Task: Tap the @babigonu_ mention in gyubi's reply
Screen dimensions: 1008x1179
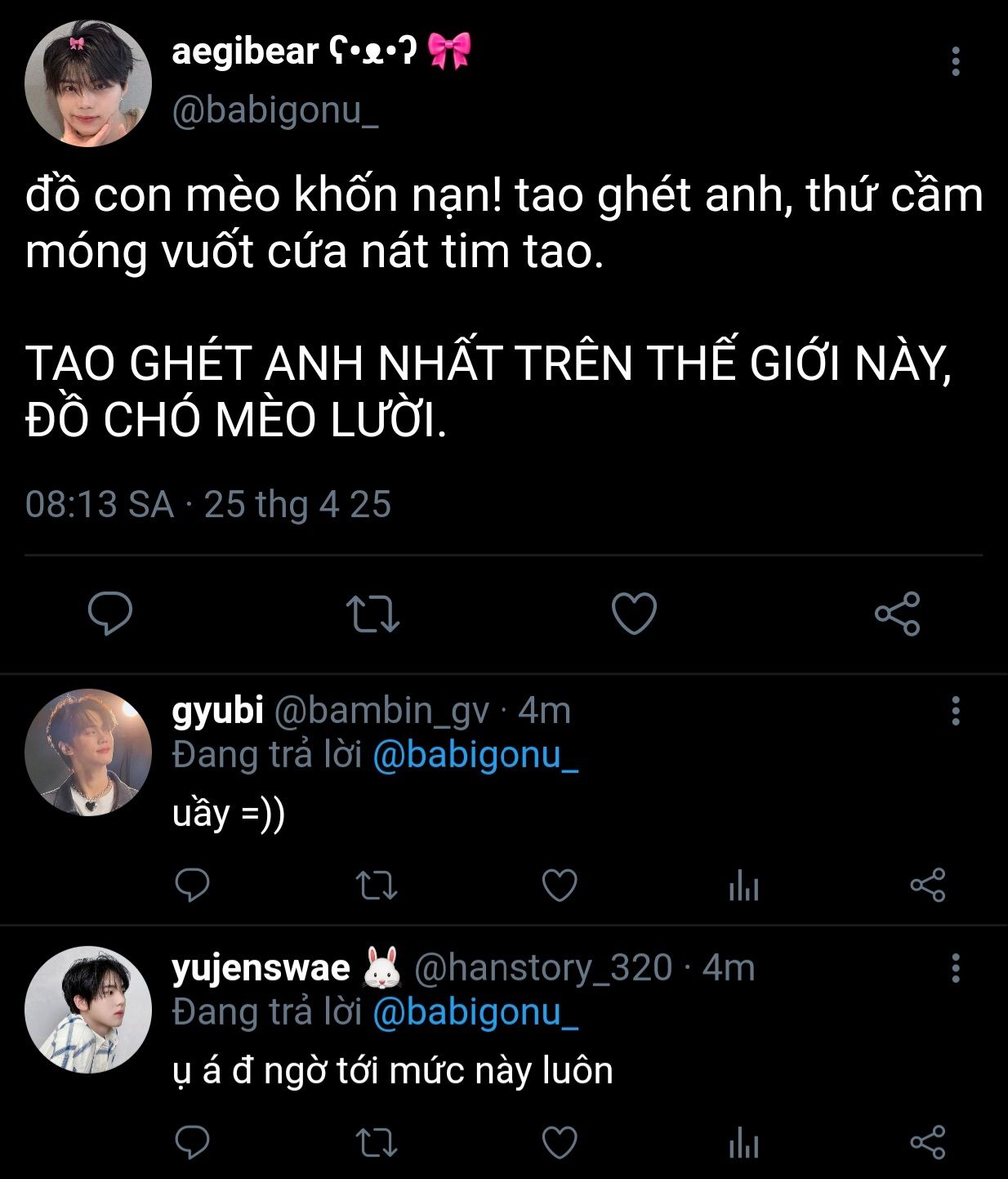Action: (x=475, y=755)
